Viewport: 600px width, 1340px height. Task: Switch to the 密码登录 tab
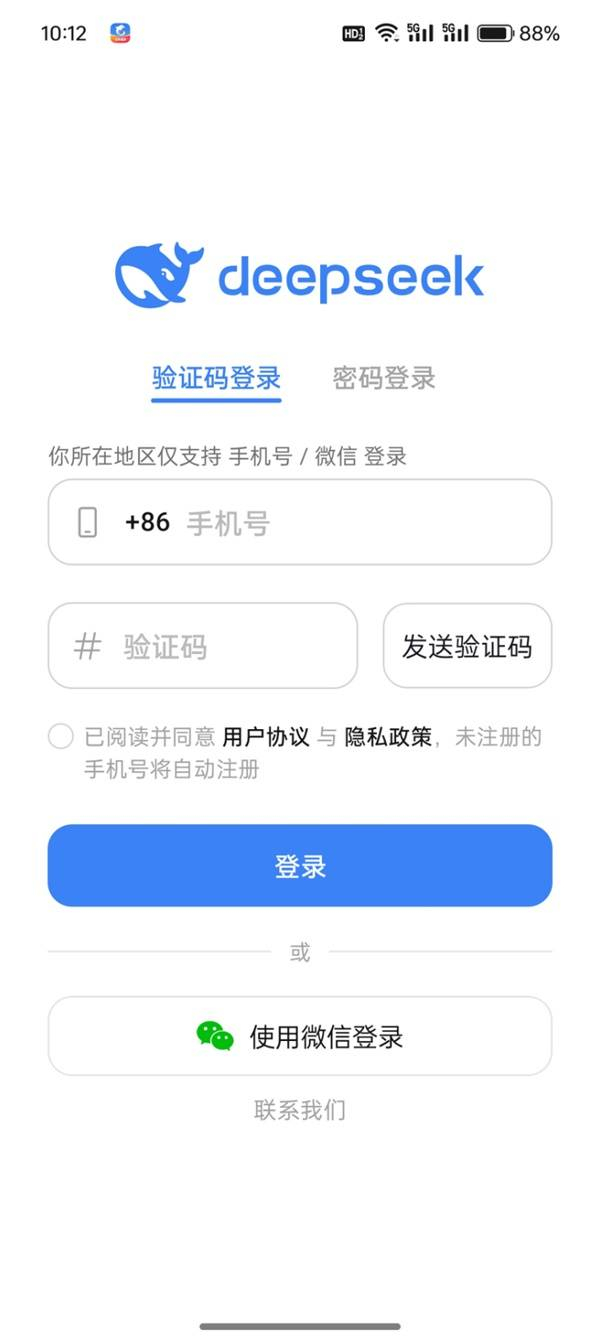(384, 379)
